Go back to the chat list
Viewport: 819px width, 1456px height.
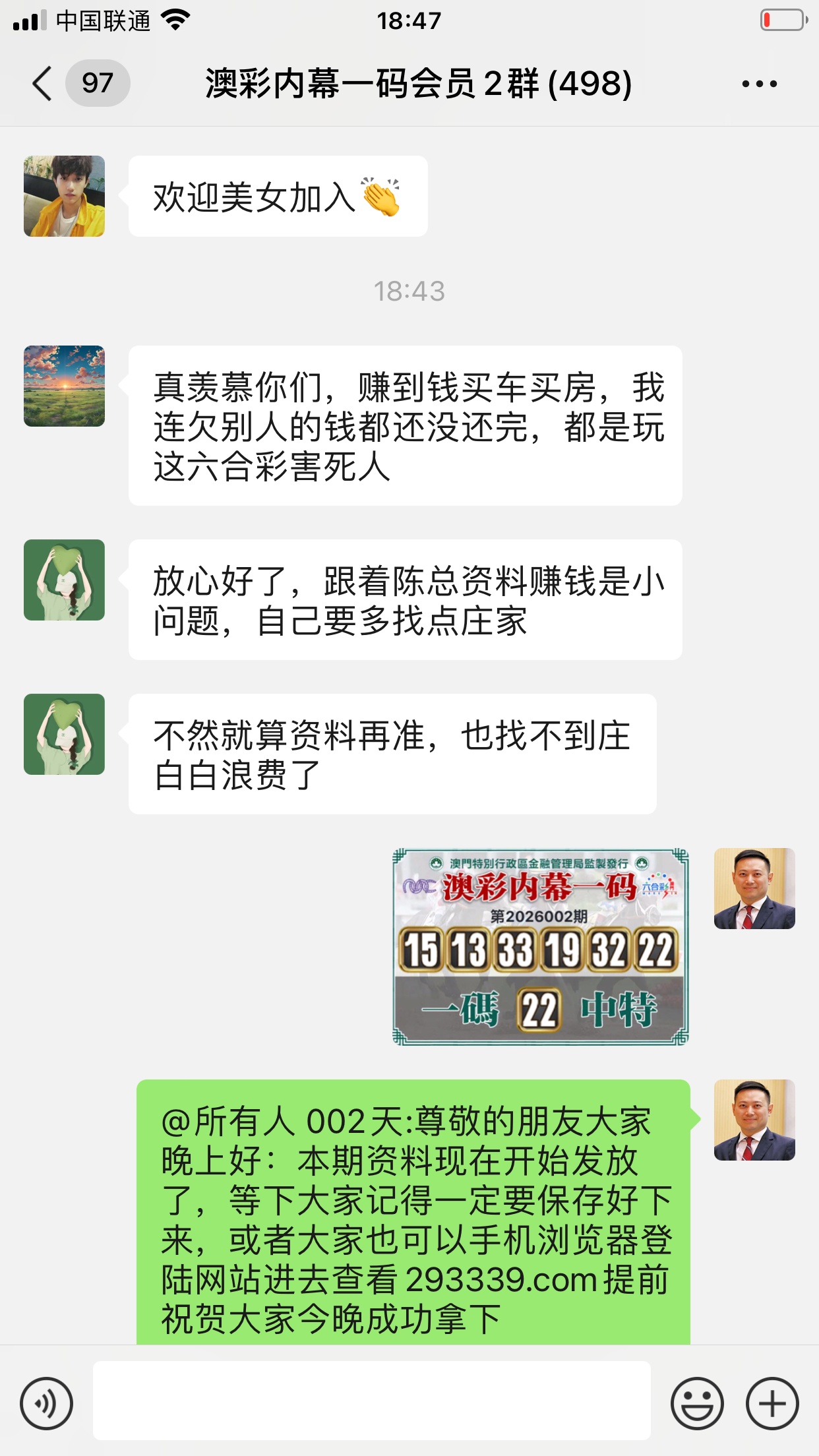click(x=42, y=84)
